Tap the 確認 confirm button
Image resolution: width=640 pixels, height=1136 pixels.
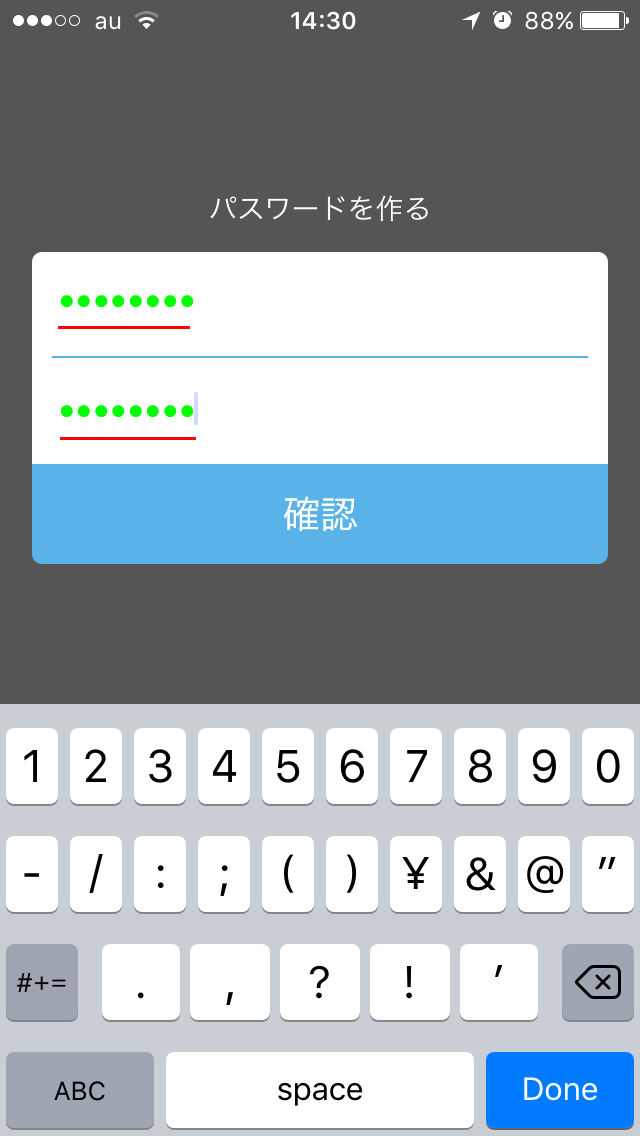pos(320,514)
